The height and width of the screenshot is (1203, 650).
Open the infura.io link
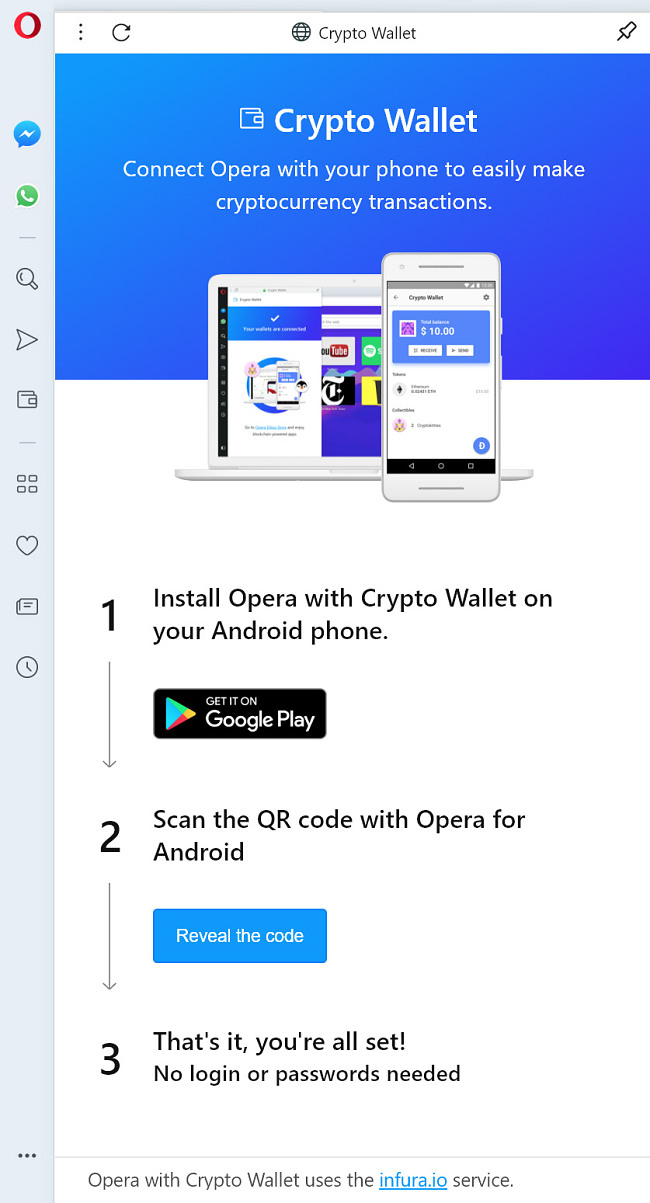(413, 1180)
